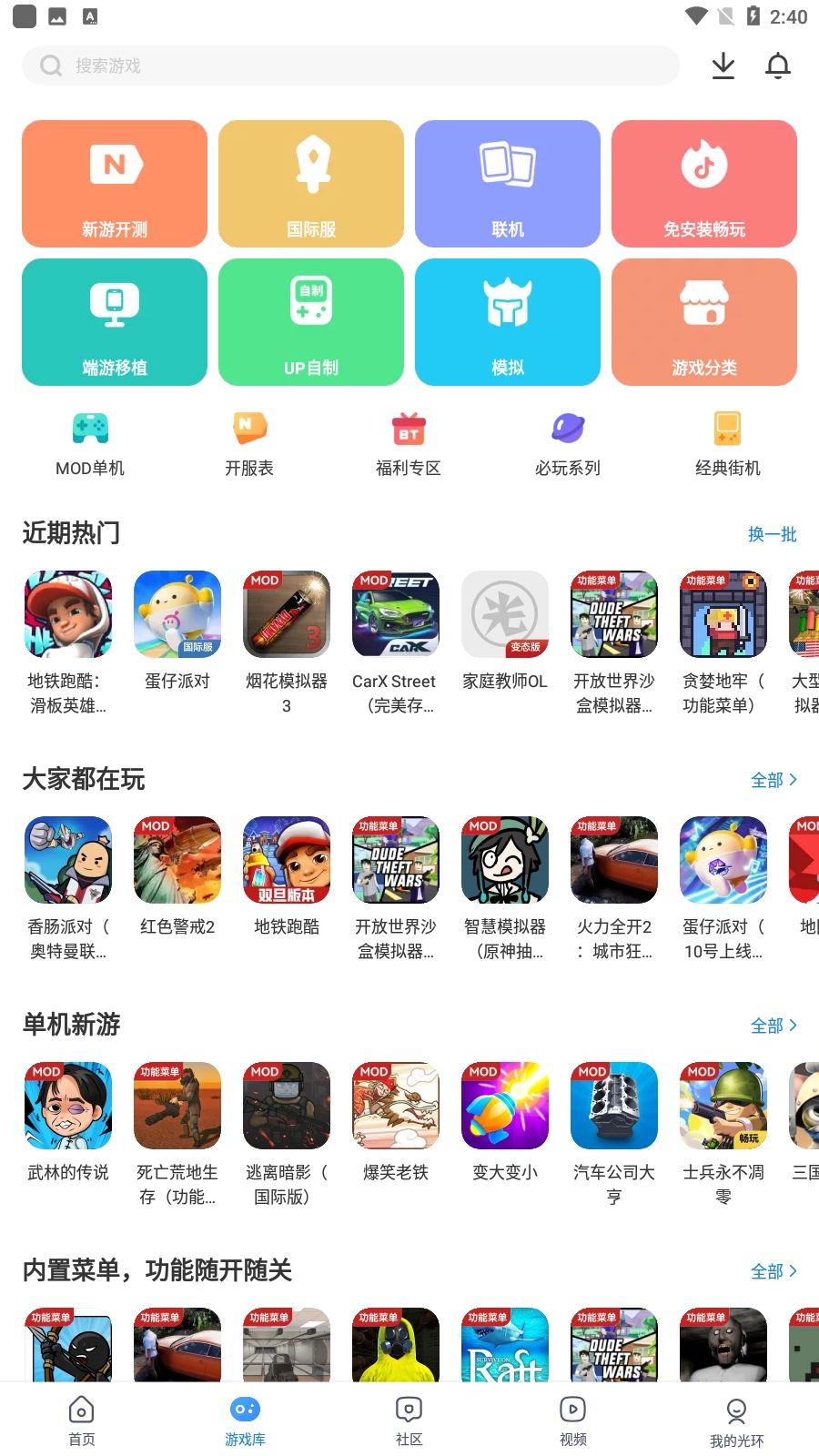
Task: Expand 全部 for 内置菜单 section
Action: coord(774,1271)
